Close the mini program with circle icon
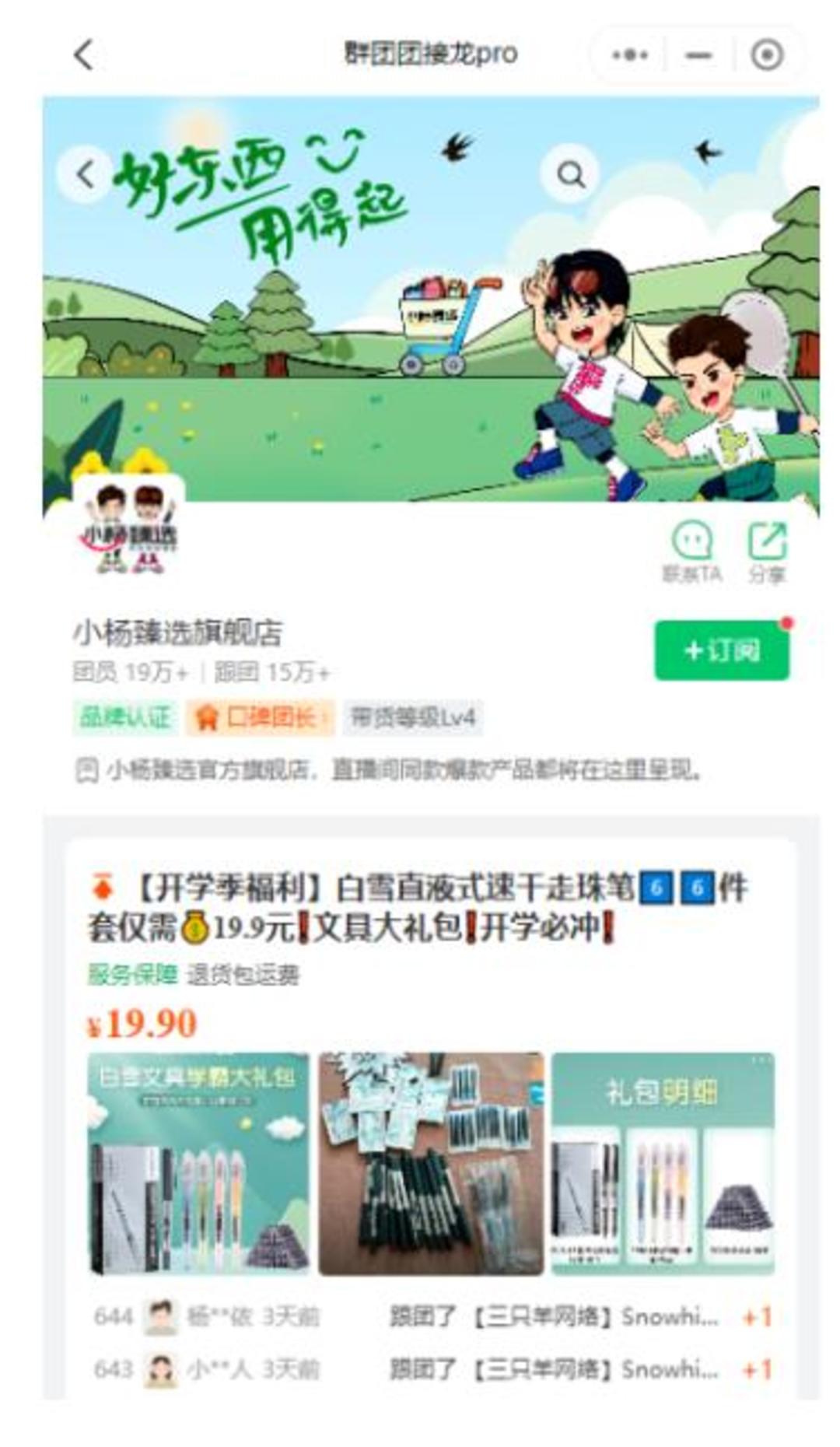This screenshot has width=840, height=1447. point(766,55)
